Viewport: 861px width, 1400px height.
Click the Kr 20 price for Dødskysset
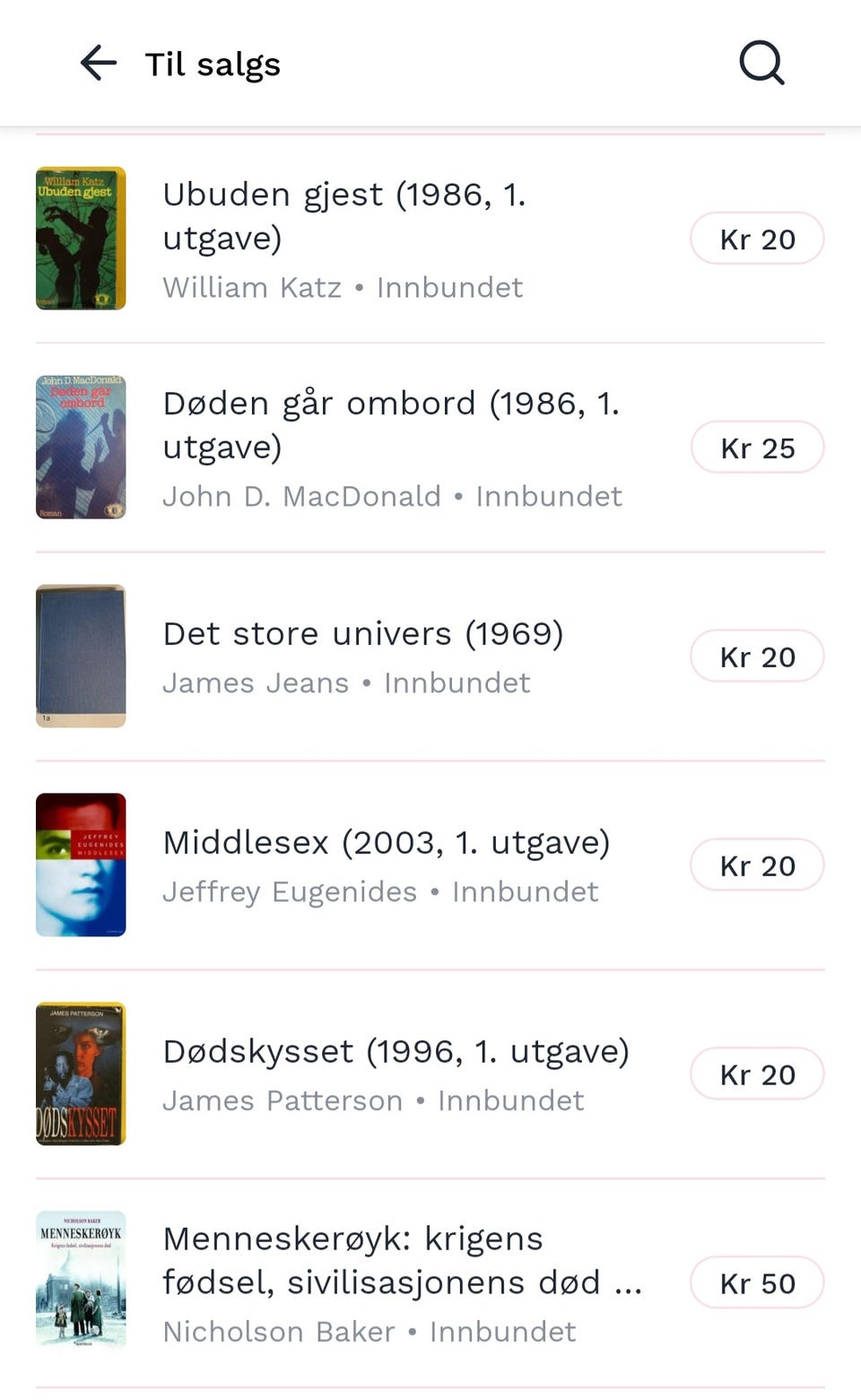click(757, 1074)
